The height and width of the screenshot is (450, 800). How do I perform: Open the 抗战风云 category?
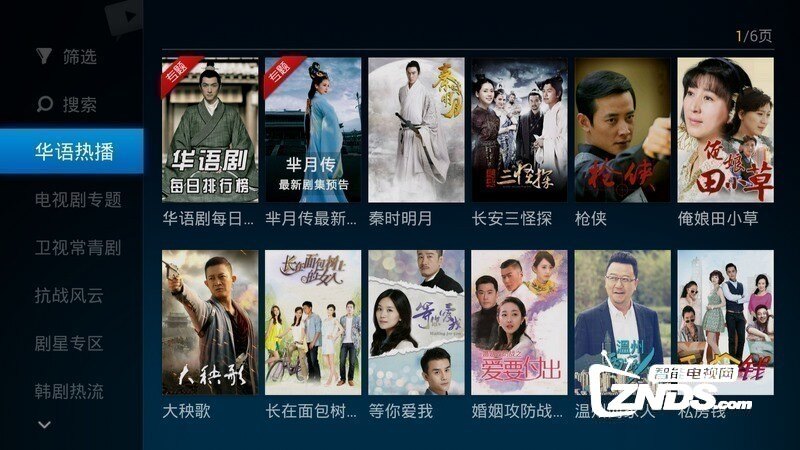click(69, 296)
